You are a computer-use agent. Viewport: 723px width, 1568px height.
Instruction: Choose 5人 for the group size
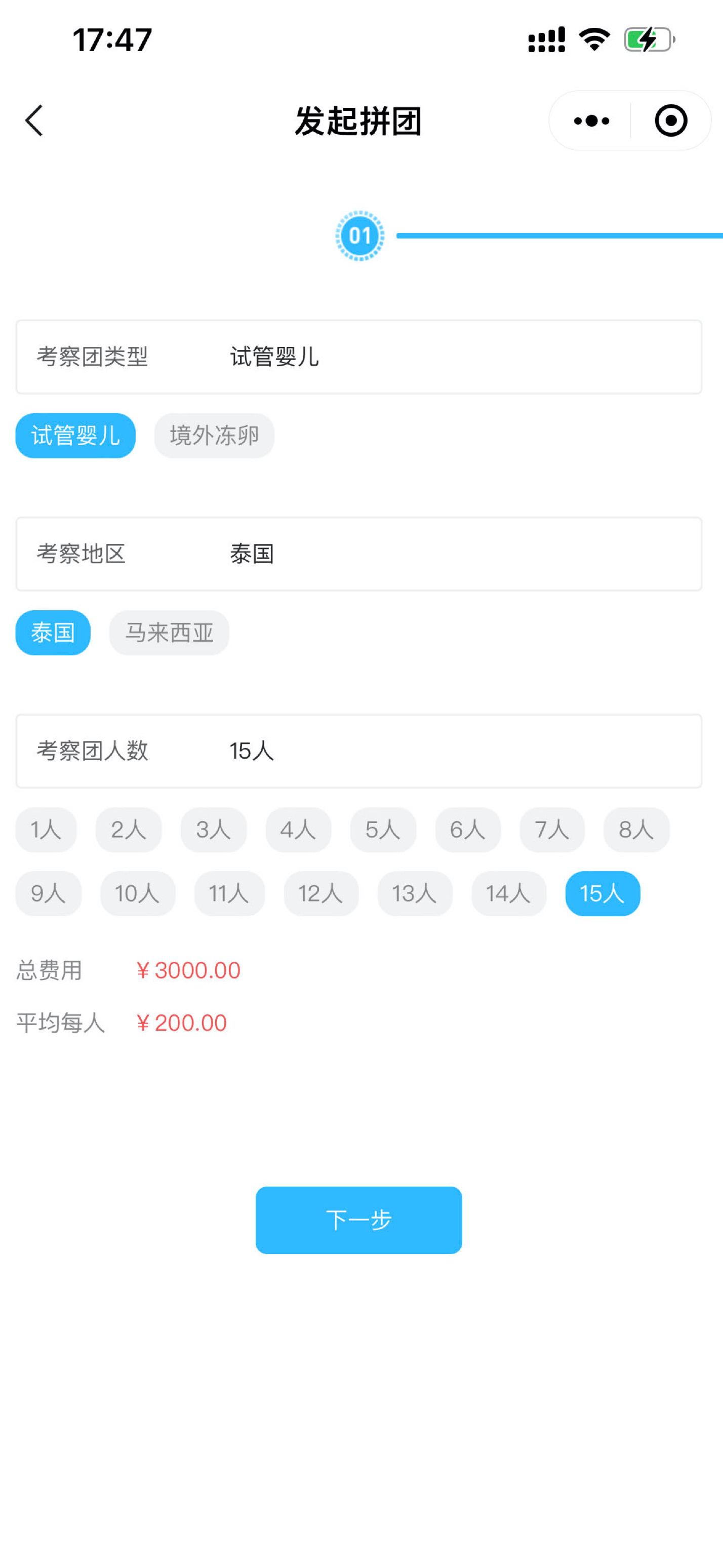pyautogui.click(x=383, y=830)
